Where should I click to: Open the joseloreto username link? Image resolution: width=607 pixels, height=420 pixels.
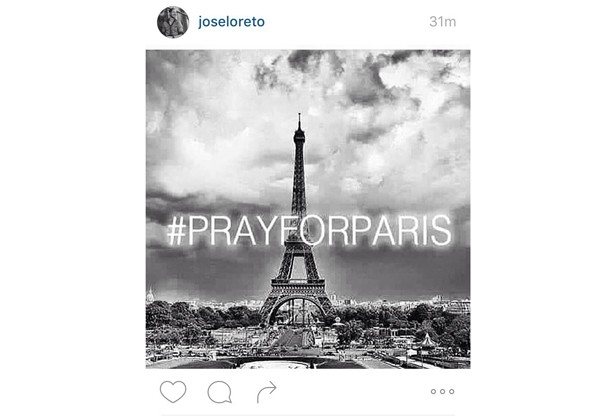(x=231, y=21)
